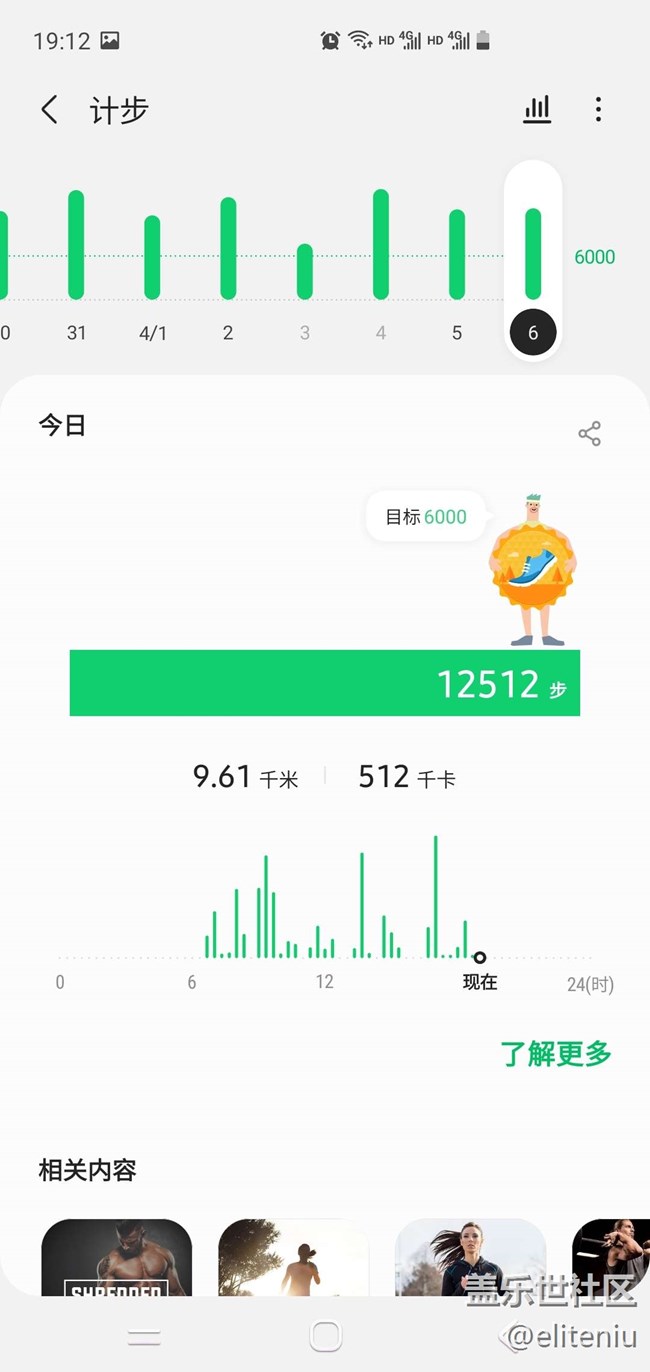Select the bar for day 5
The height and width of the screenshot is (1372, 650).
pyautogui.click(x=457, y=255)
